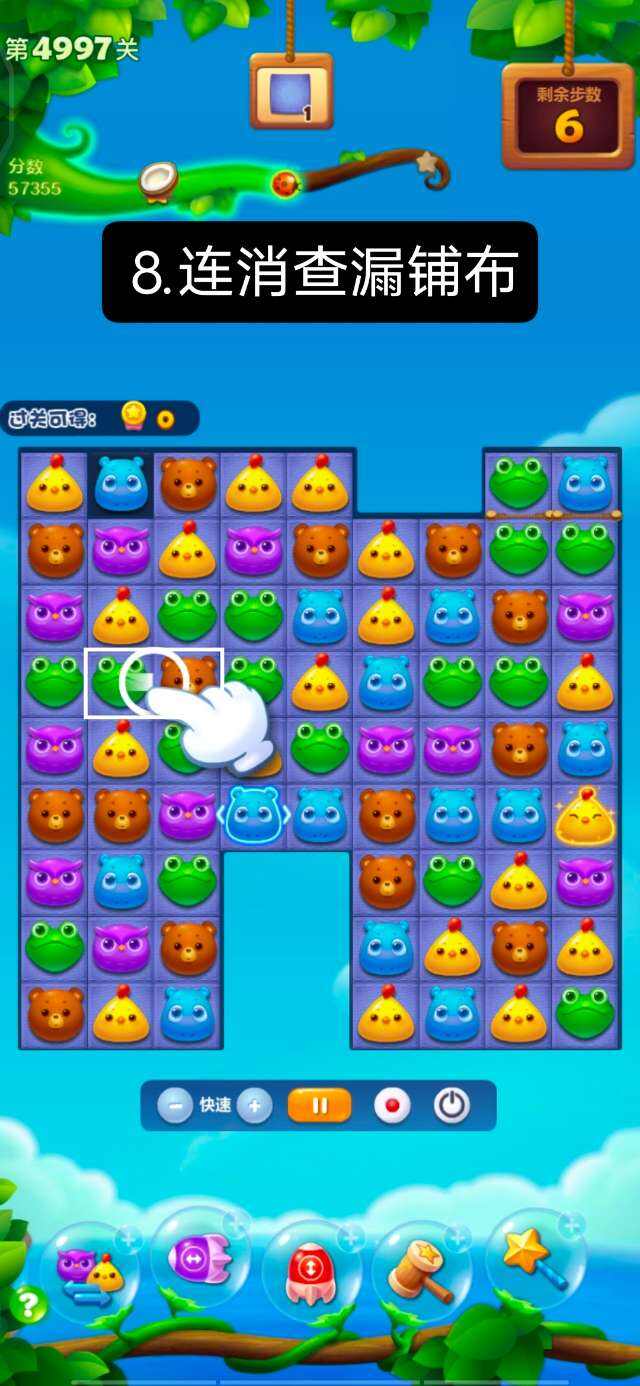Pause with the orange pause button
Screen dimensions: 640x1386
pyautogui.click(x=320, y=1106)
